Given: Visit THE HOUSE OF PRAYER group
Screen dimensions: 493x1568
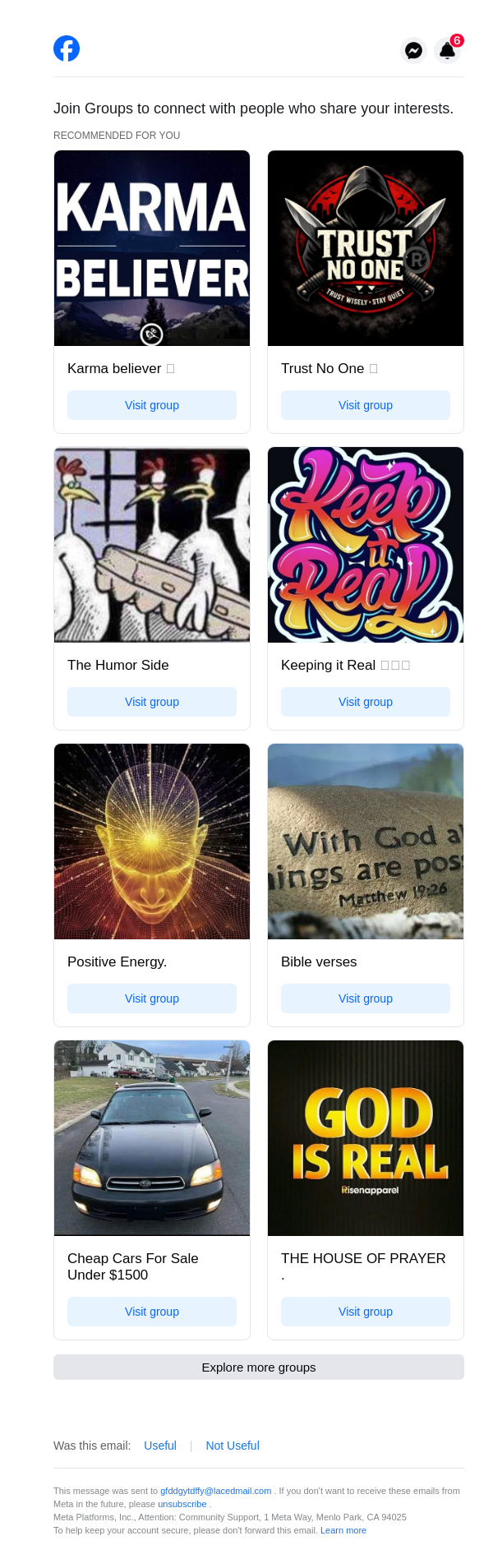Looking at the screenshot, I should 366,1312.
